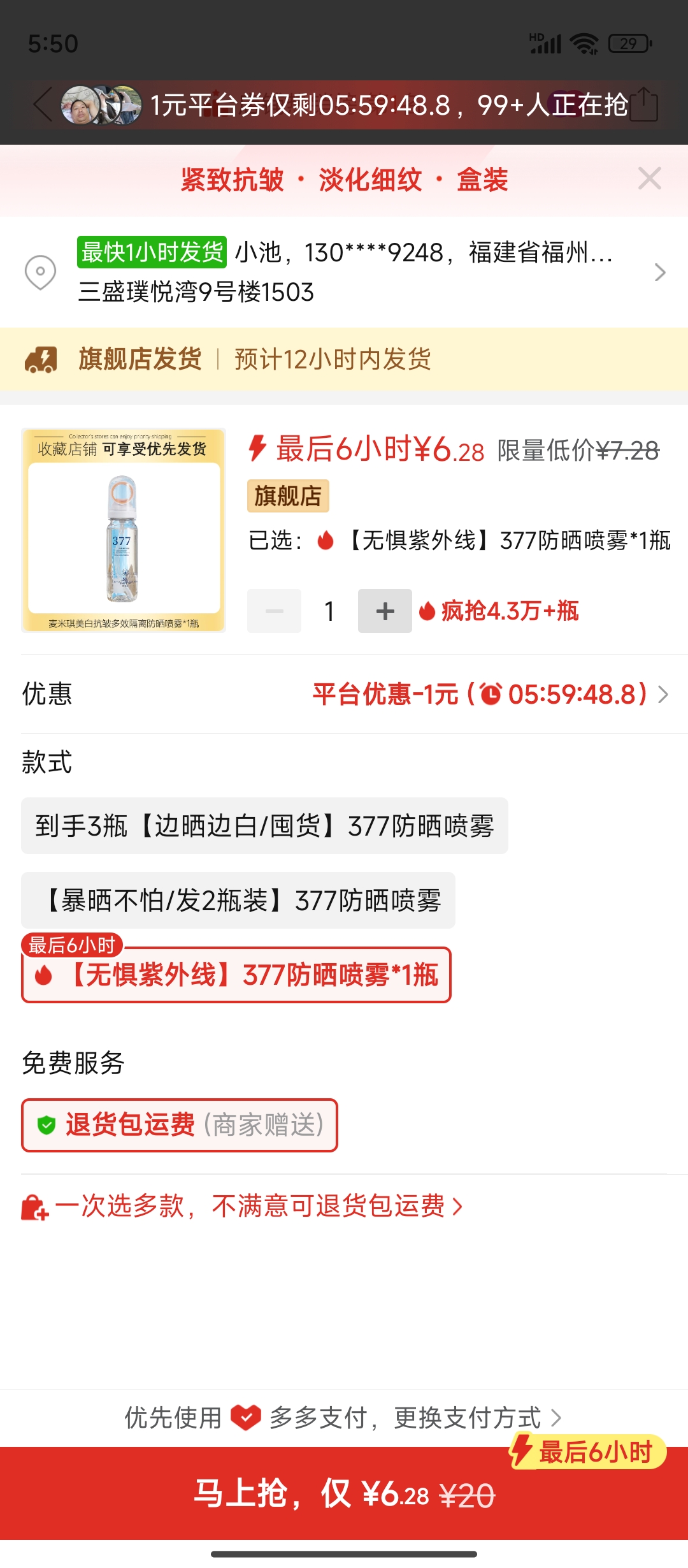Open the delivery address row for 小池
688x1568 pixels.
coord(344,272)
